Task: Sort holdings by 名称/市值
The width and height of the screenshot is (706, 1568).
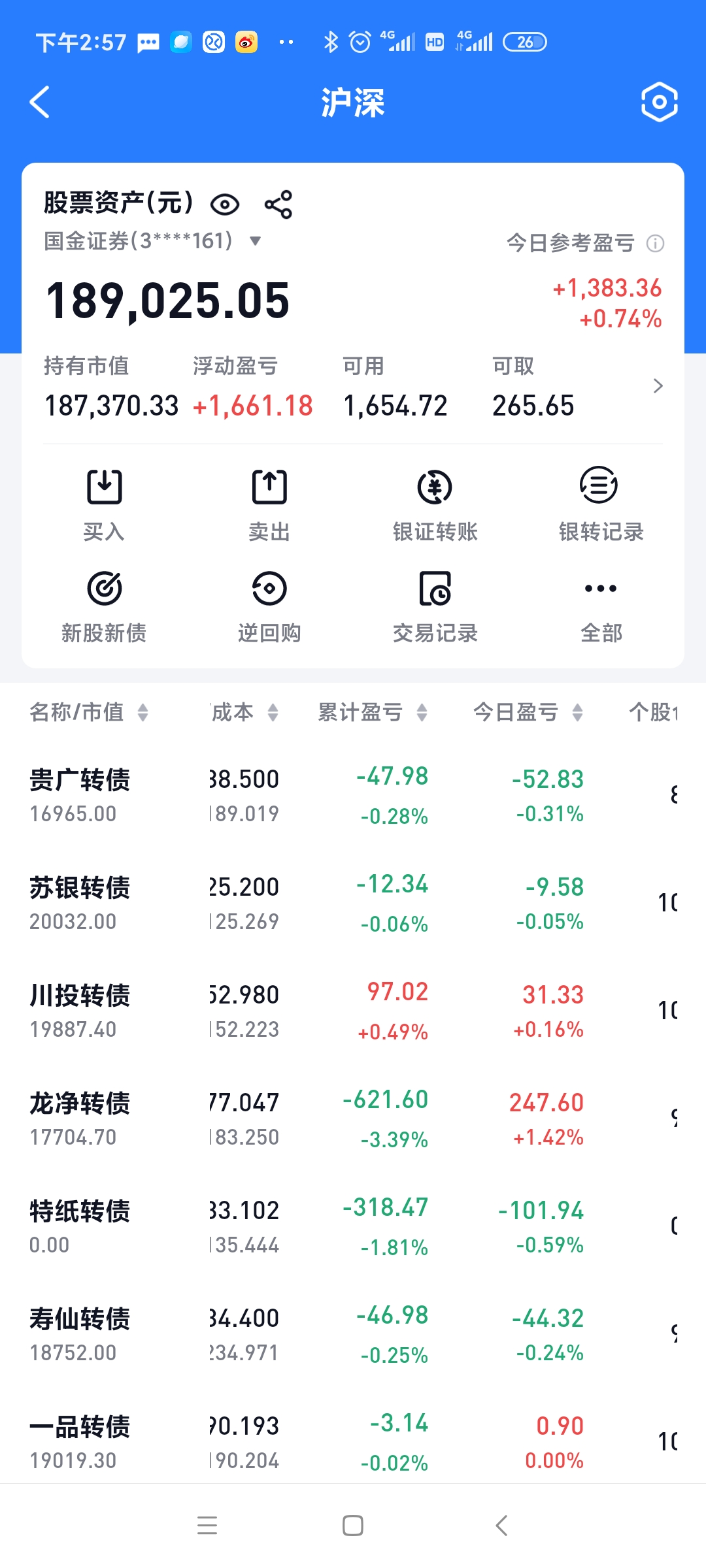Action: [x=89, y=712]
